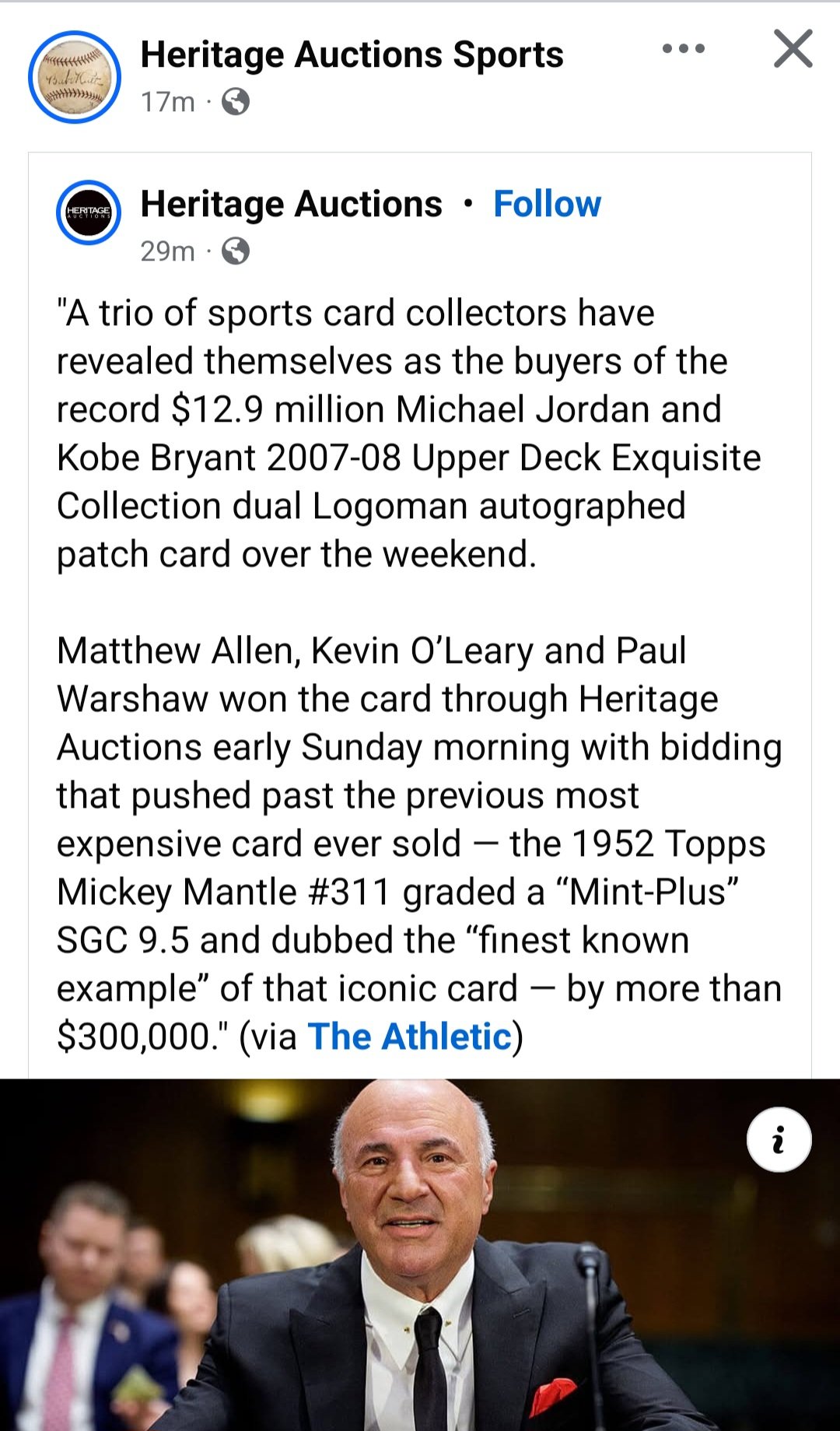View the Heritage Auctions shared page

pyautogui.click(x=291, y=205)
